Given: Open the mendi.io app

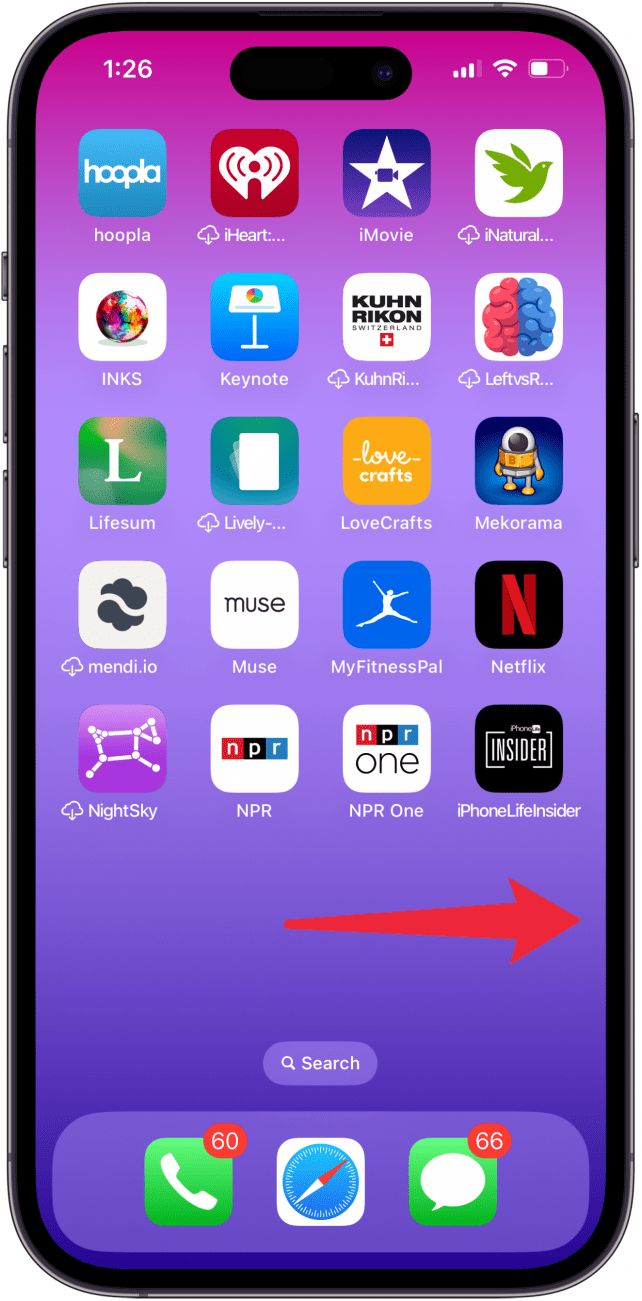Looking at the screenshot, I should [122, 605].
